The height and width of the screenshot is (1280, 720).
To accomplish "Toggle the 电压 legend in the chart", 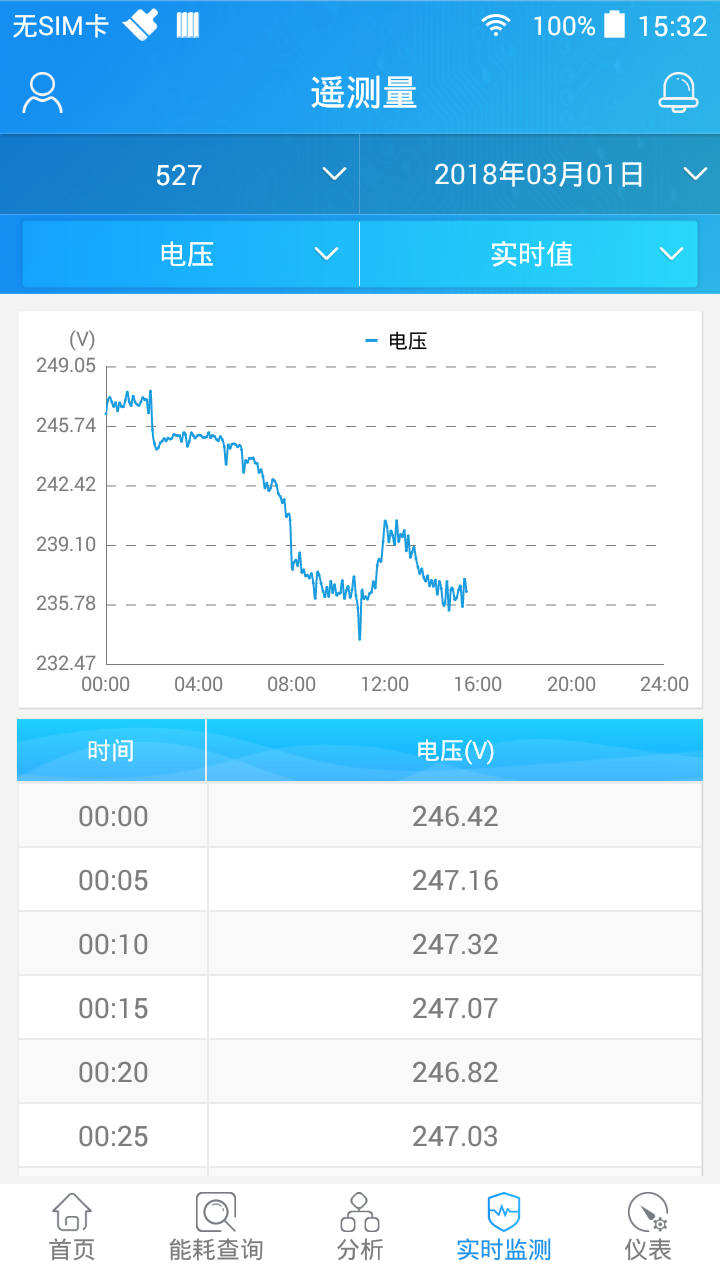I will 398,341.
